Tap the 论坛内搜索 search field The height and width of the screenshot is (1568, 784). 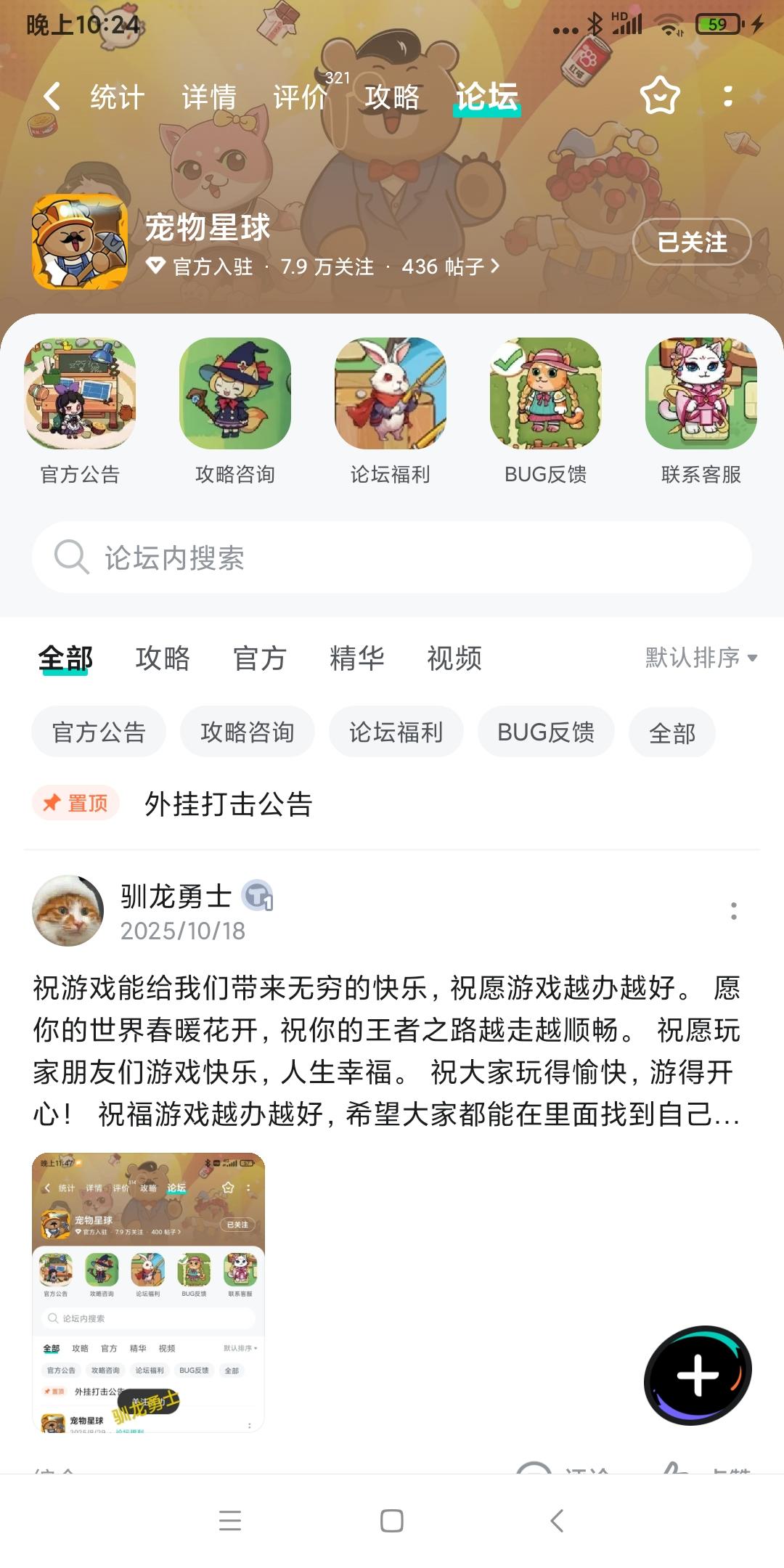pyautogui.click(x=392, y=558)
